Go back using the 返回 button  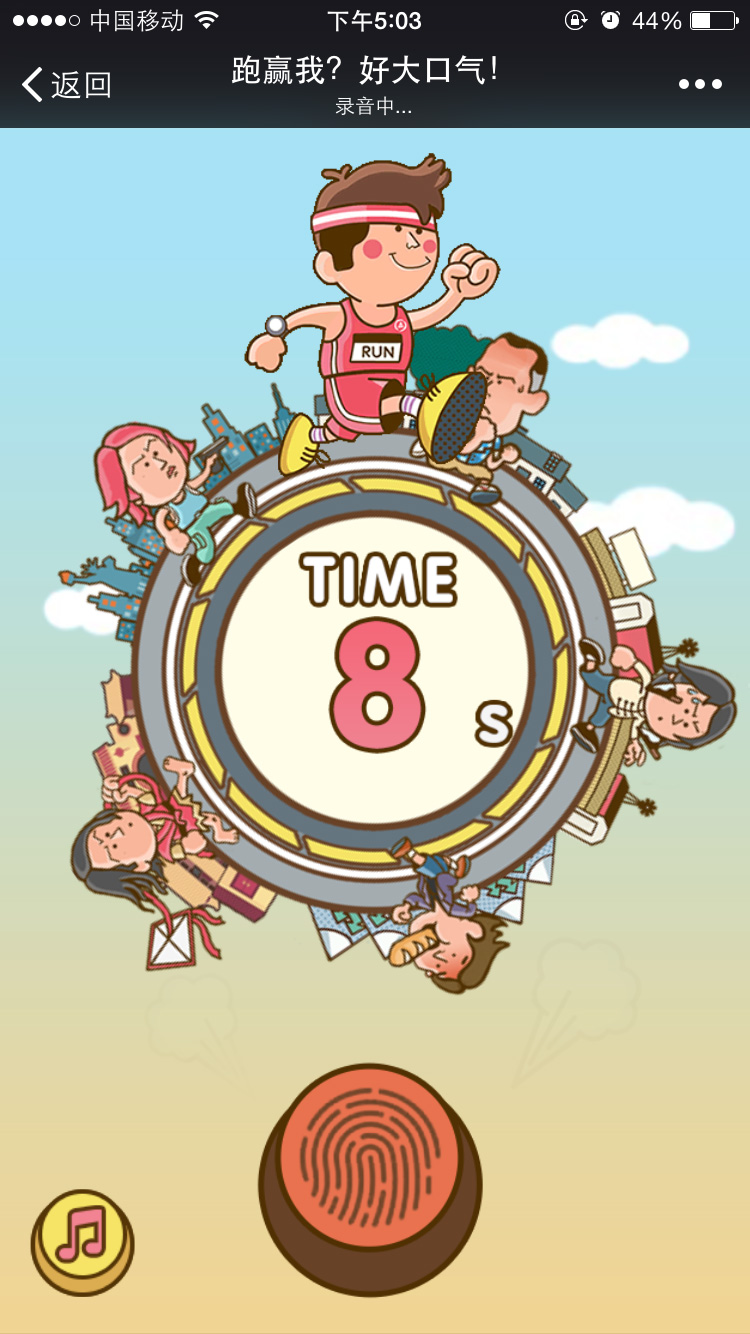click(x=66, y=85)
